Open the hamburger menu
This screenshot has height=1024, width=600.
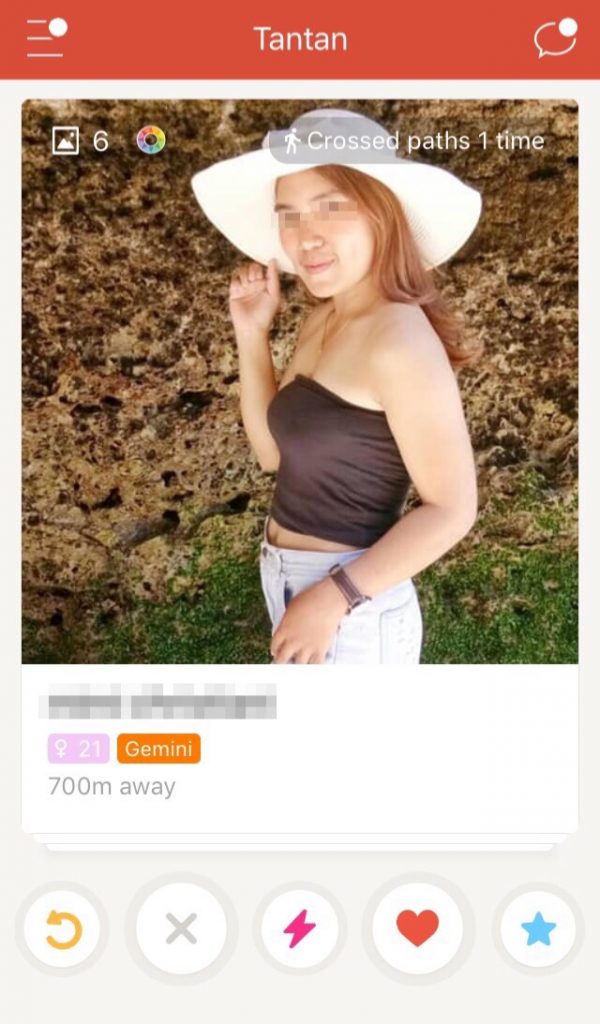pyautogui.click(x=45, y=38)
